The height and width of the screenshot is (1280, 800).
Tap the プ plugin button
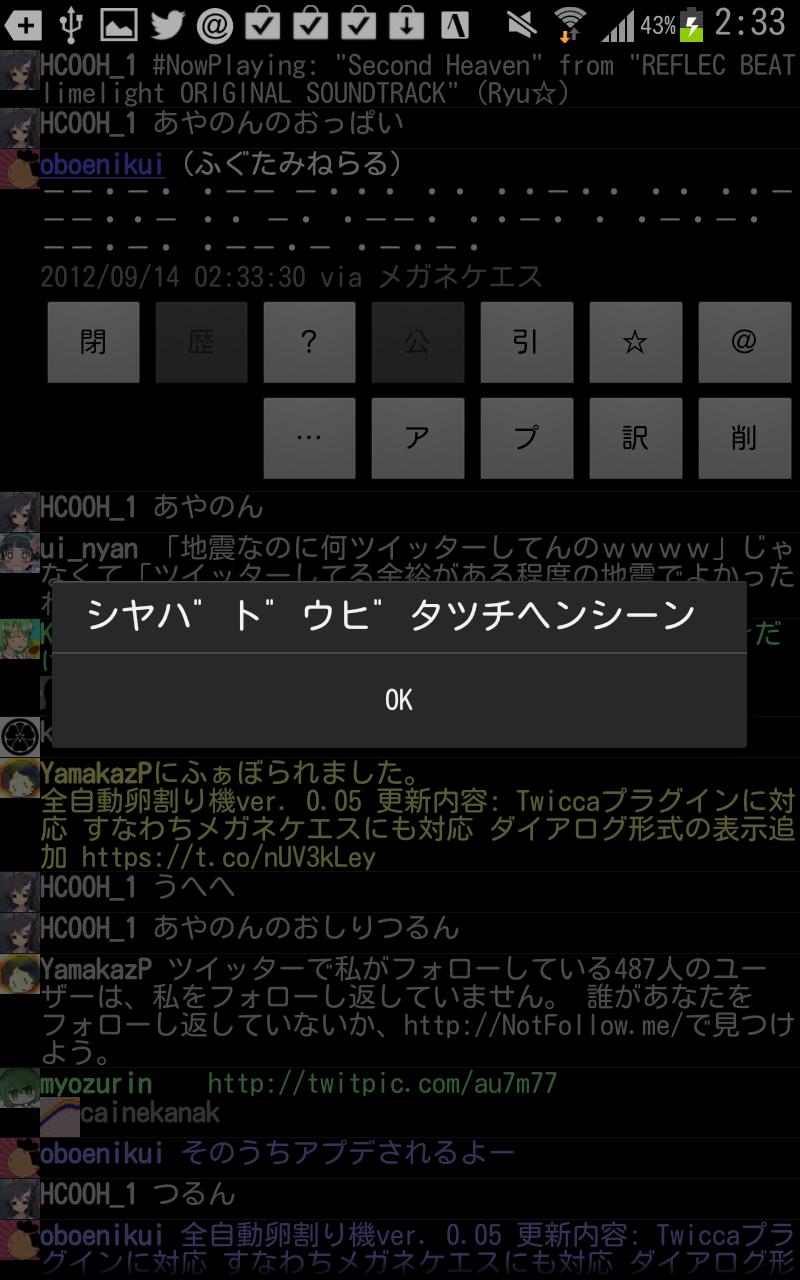pyautogui.click(x=526, y=438)
